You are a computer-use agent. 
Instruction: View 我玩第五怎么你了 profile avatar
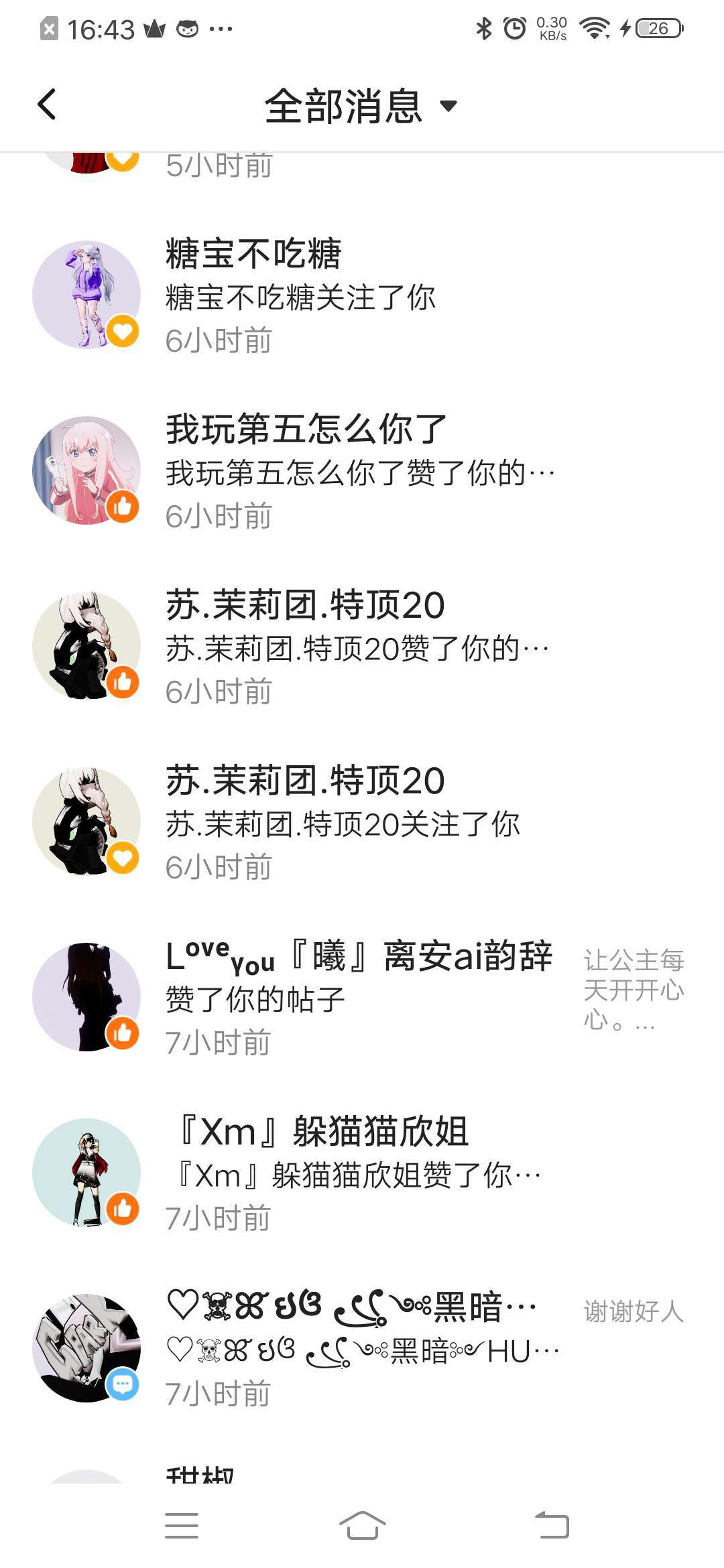pyautogui.click(x=86, y=470)
